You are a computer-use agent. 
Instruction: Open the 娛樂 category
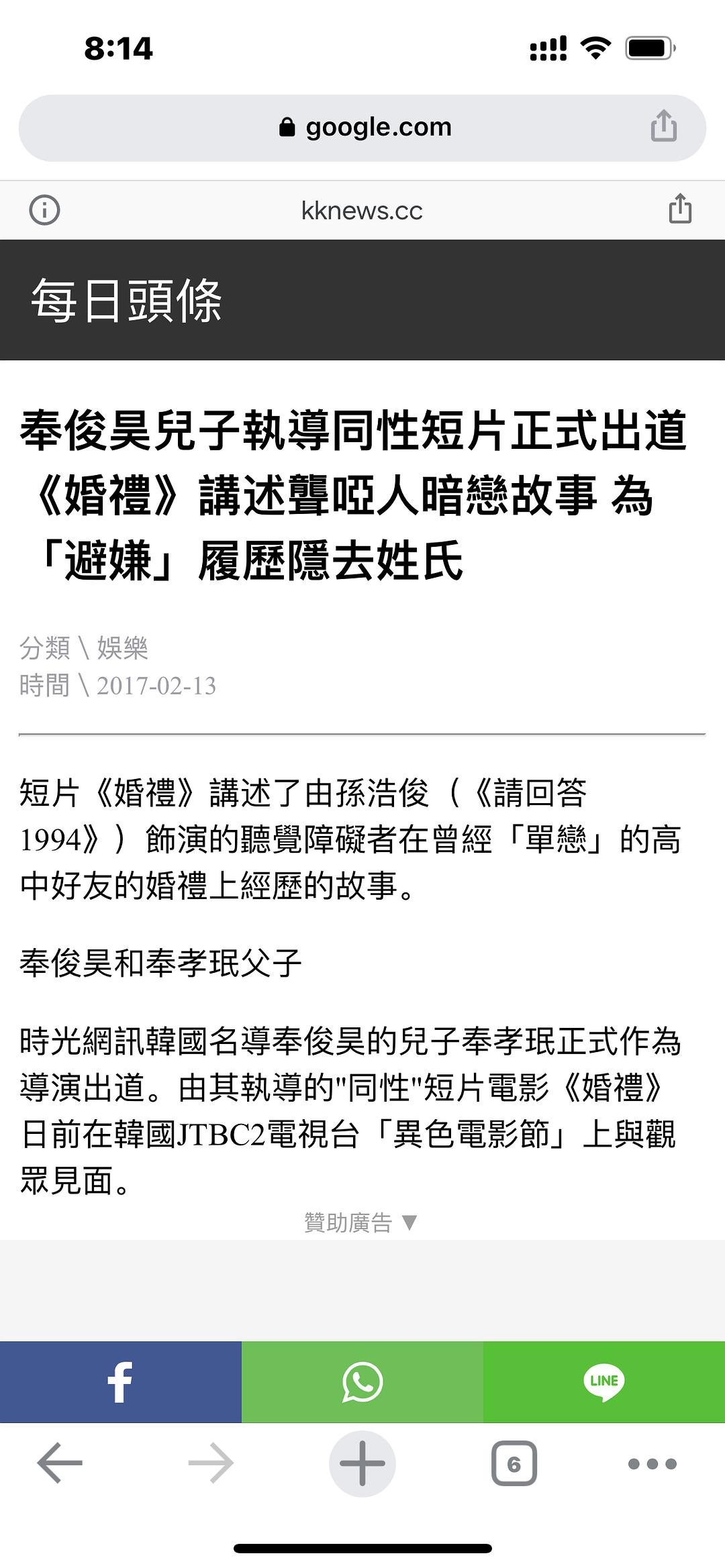click(122, 648)
